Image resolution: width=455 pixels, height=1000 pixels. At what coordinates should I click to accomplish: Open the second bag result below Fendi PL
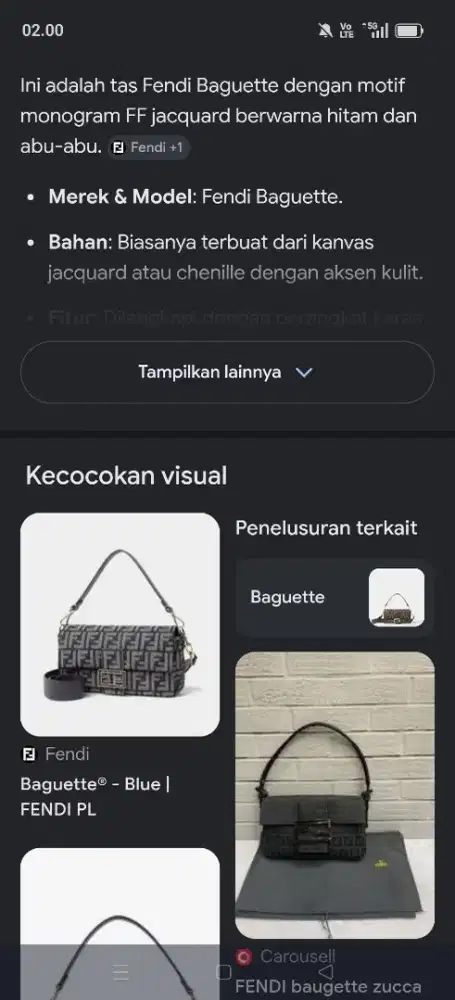click(120, 923)
